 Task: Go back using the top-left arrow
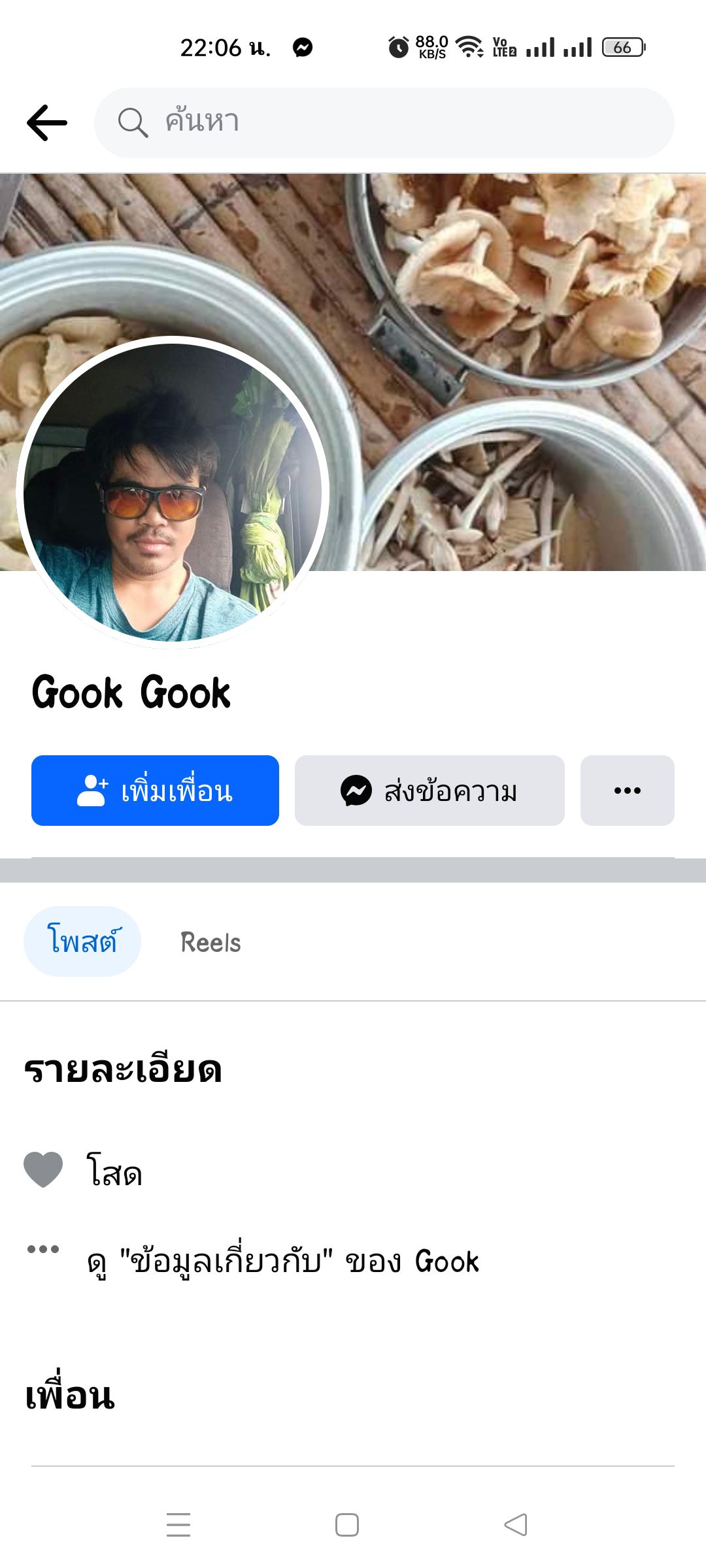click(47, 123)
